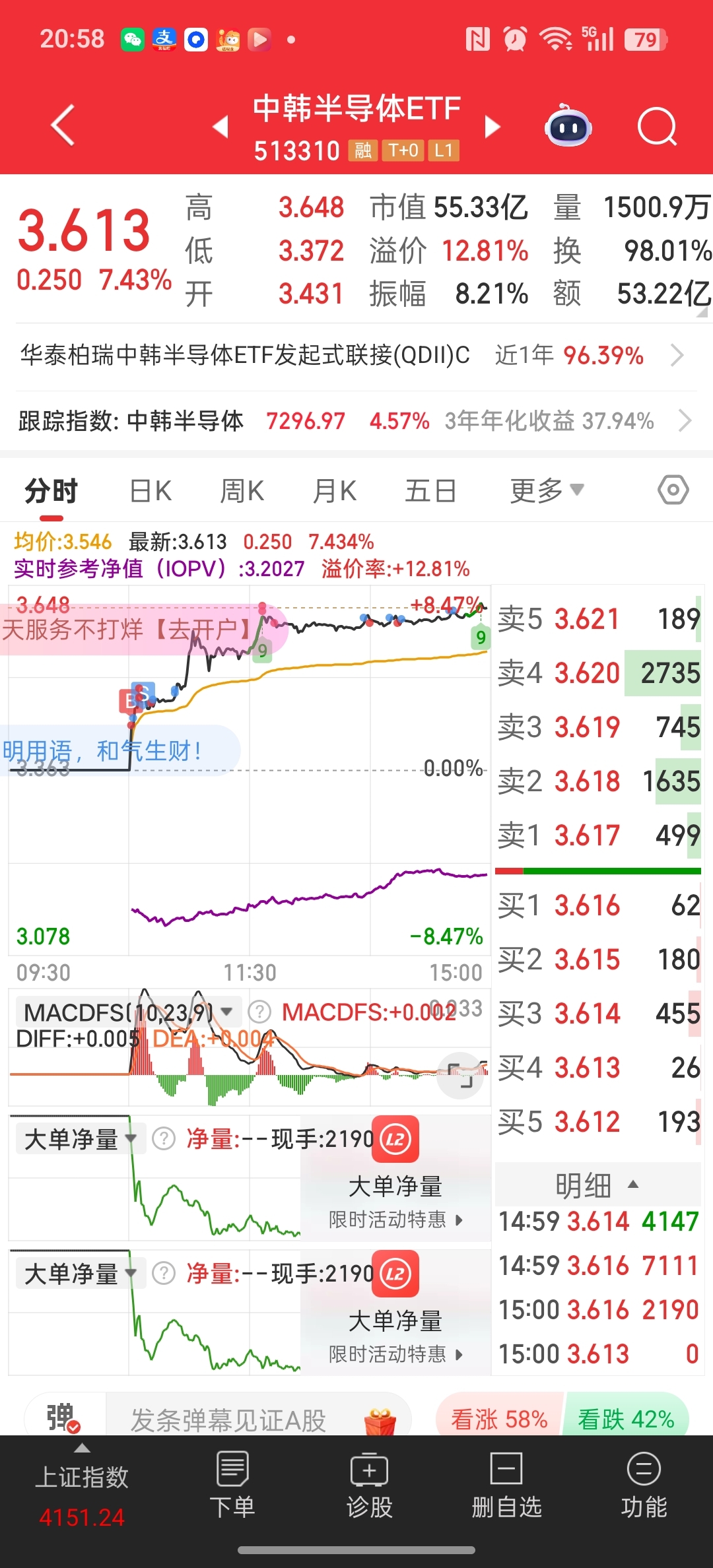
Task: Switch to the 日K daily candlestick tab
Action: pos(151,490)
